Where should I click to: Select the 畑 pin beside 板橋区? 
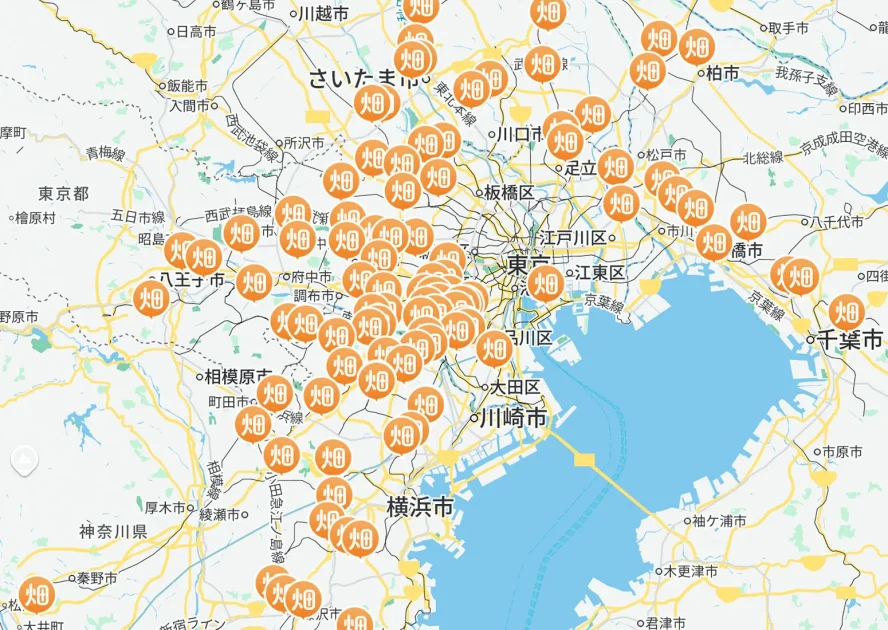438,177
